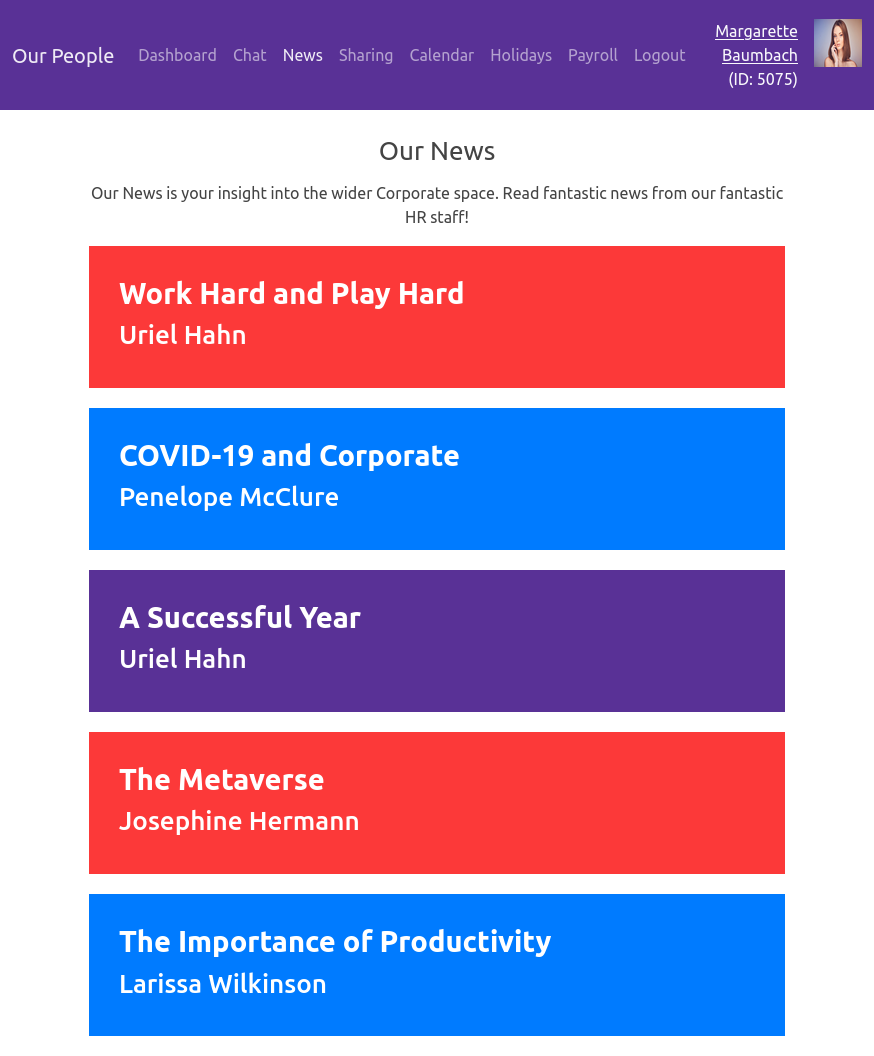874x1056 pixels.
Task: Open the Our People home link
Action: (x=63, y=56)
